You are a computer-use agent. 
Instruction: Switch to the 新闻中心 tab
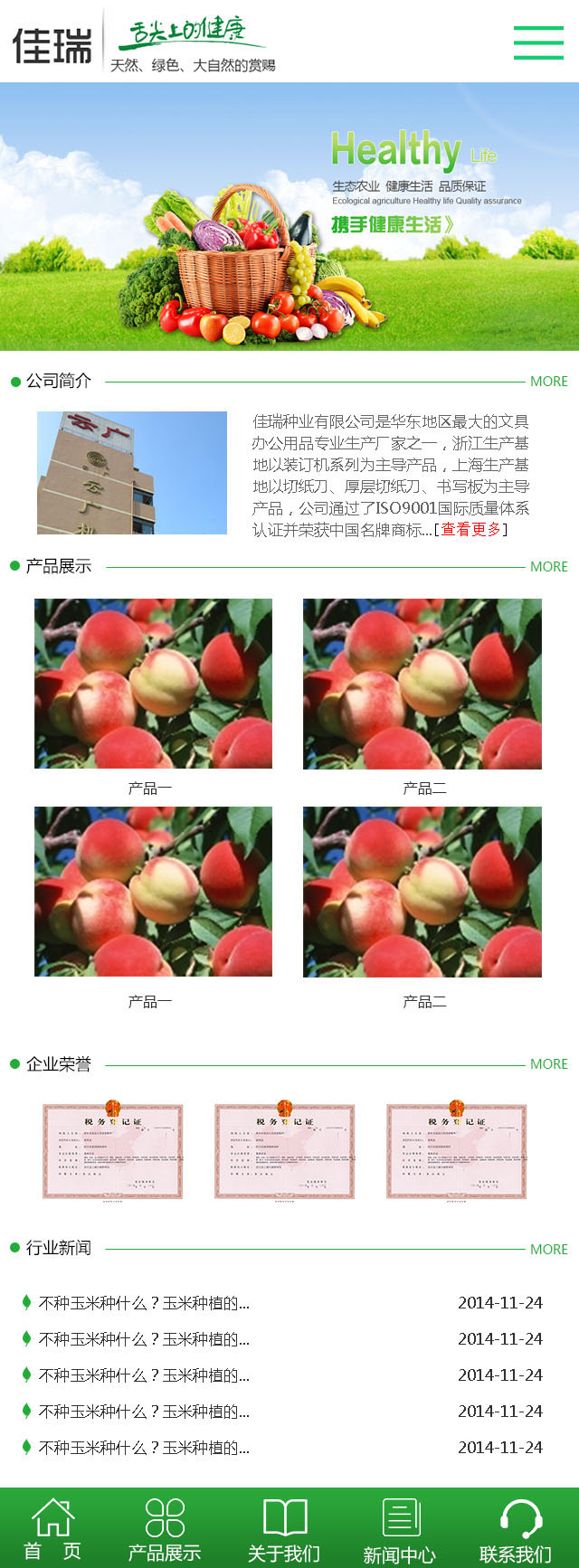tap(400, 1529)
